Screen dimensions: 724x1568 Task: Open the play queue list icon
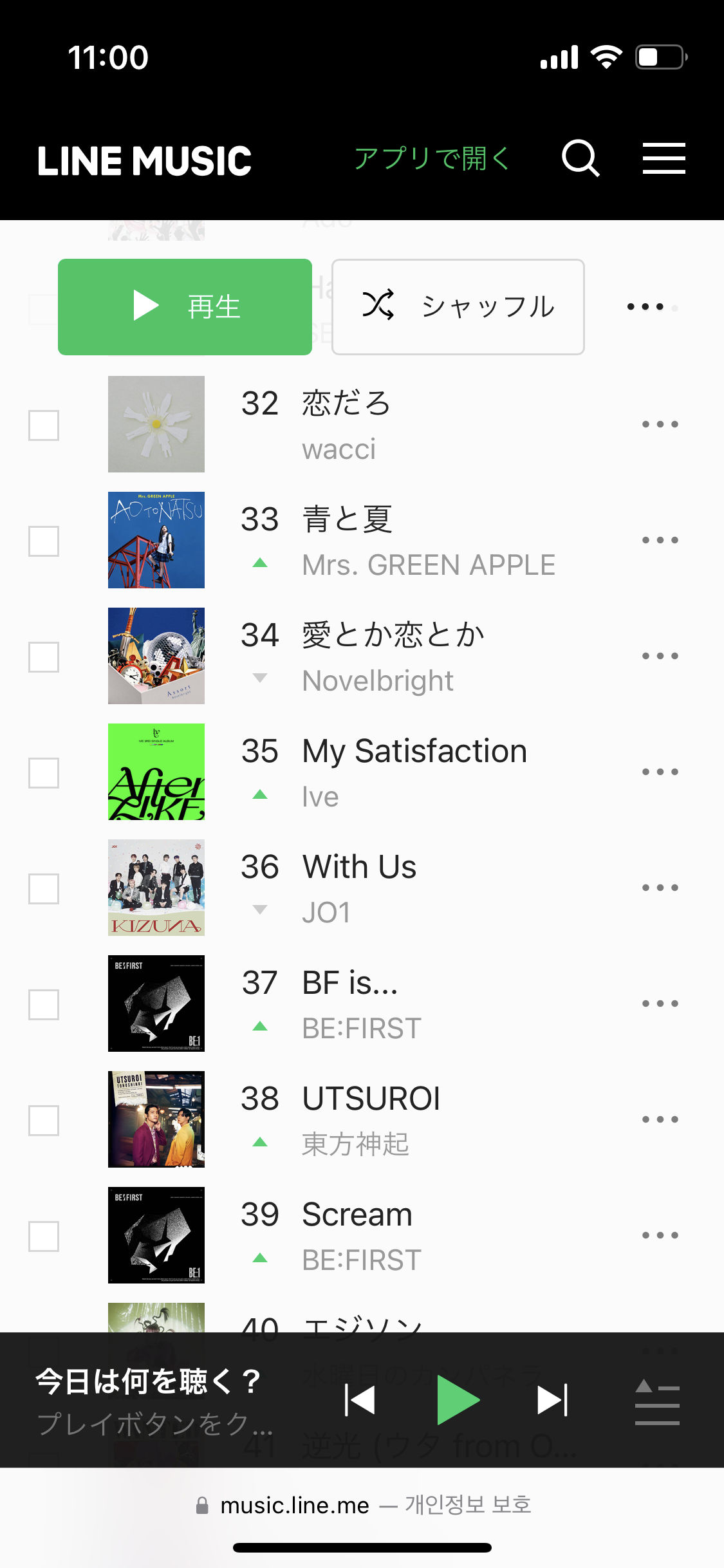(656, 1402)
